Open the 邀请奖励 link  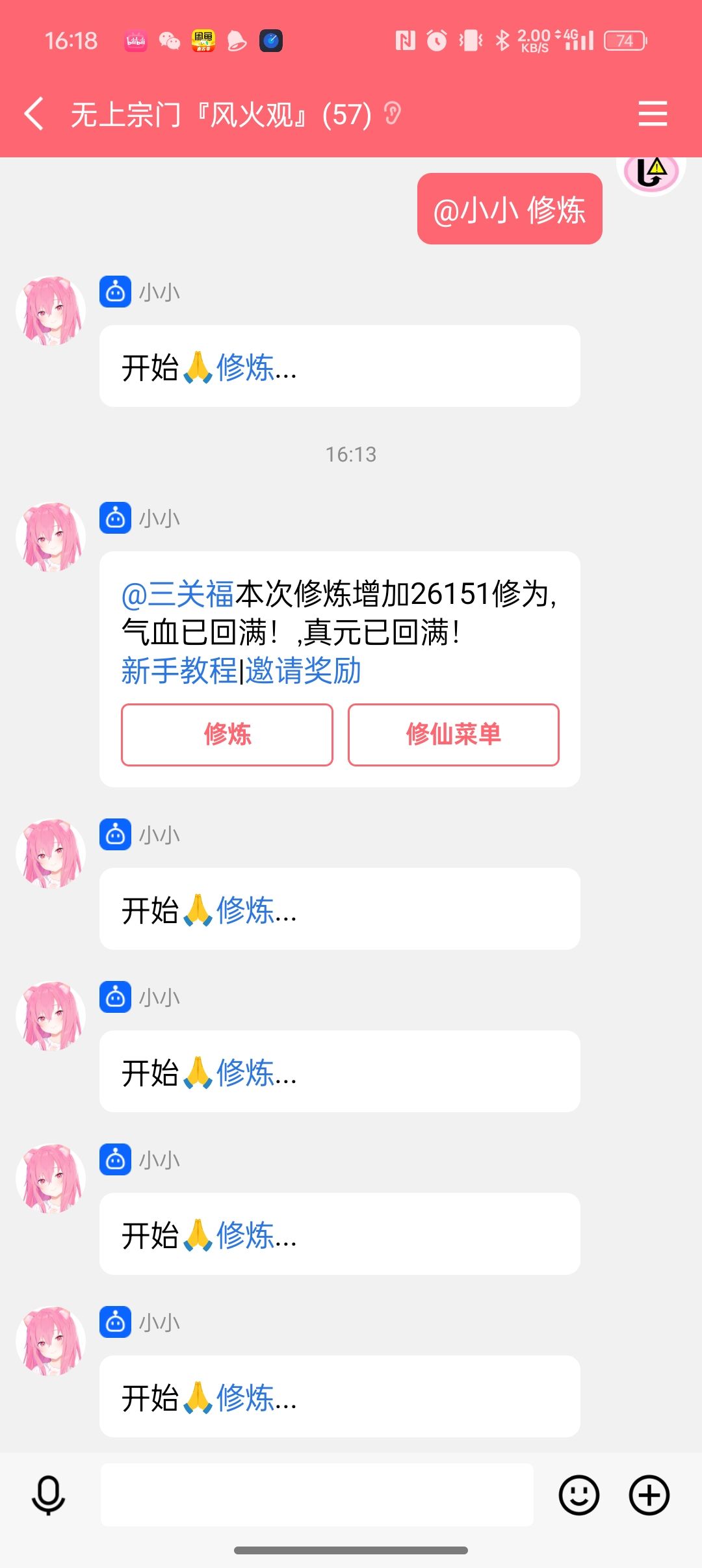(303, 671)
